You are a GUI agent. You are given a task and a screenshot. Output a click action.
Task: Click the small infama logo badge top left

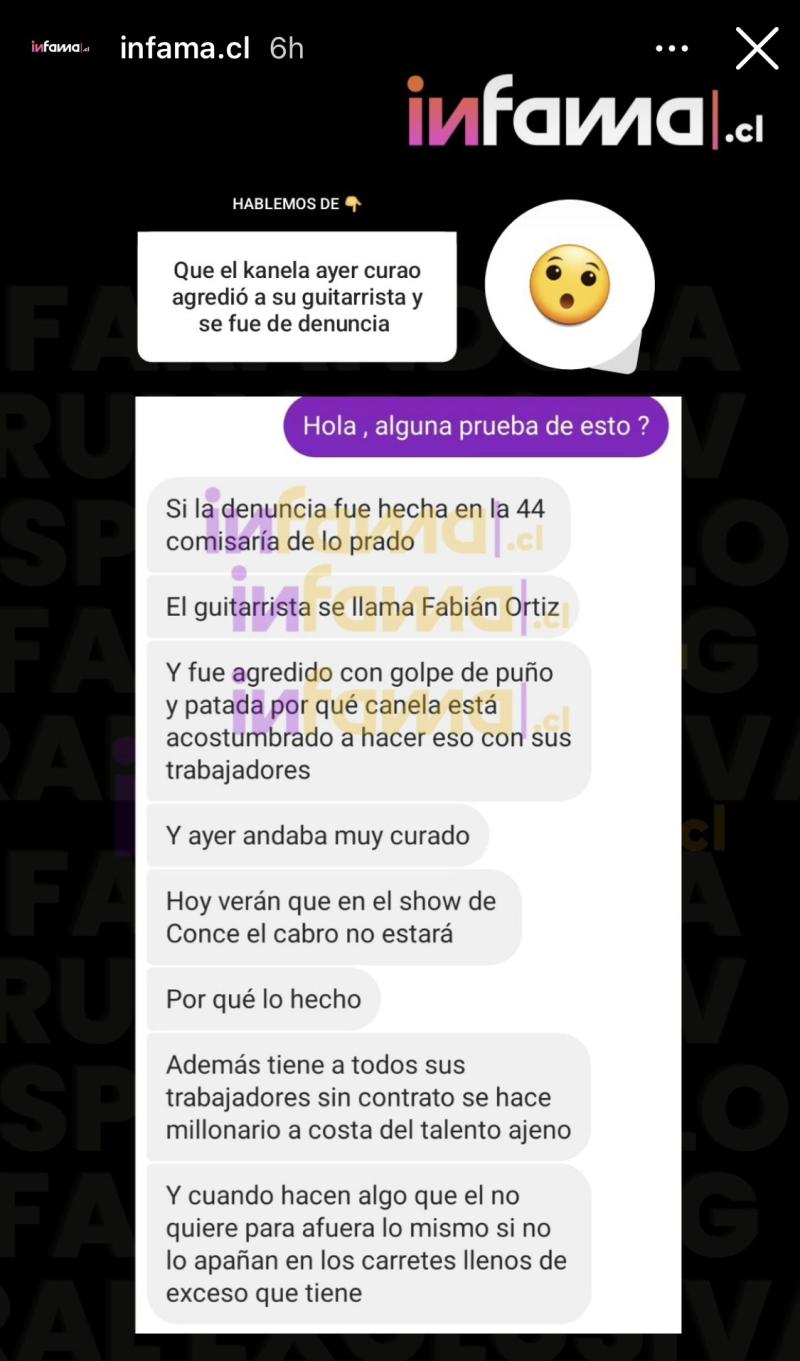[x=60, y=45]
